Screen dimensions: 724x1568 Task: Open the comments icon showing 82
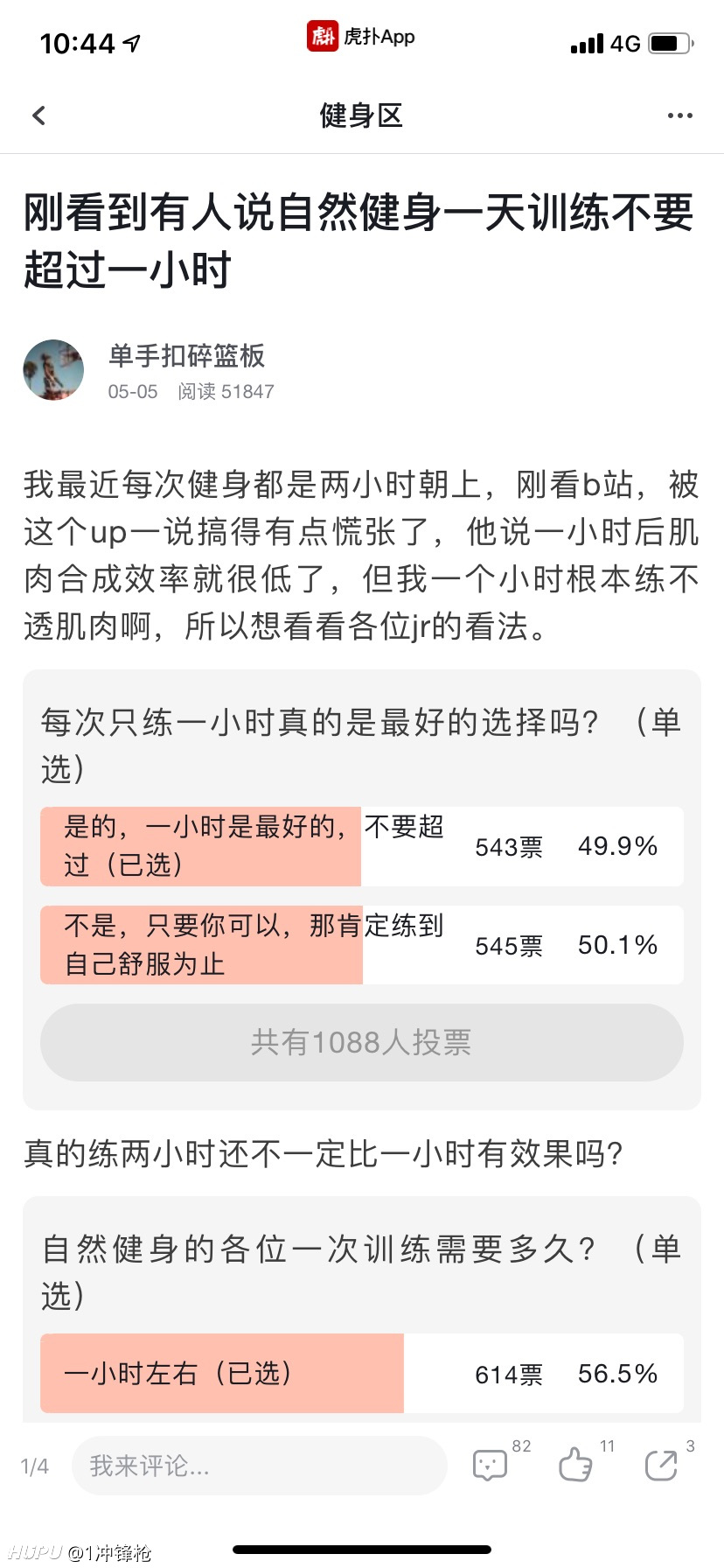tap(490, 1465)
